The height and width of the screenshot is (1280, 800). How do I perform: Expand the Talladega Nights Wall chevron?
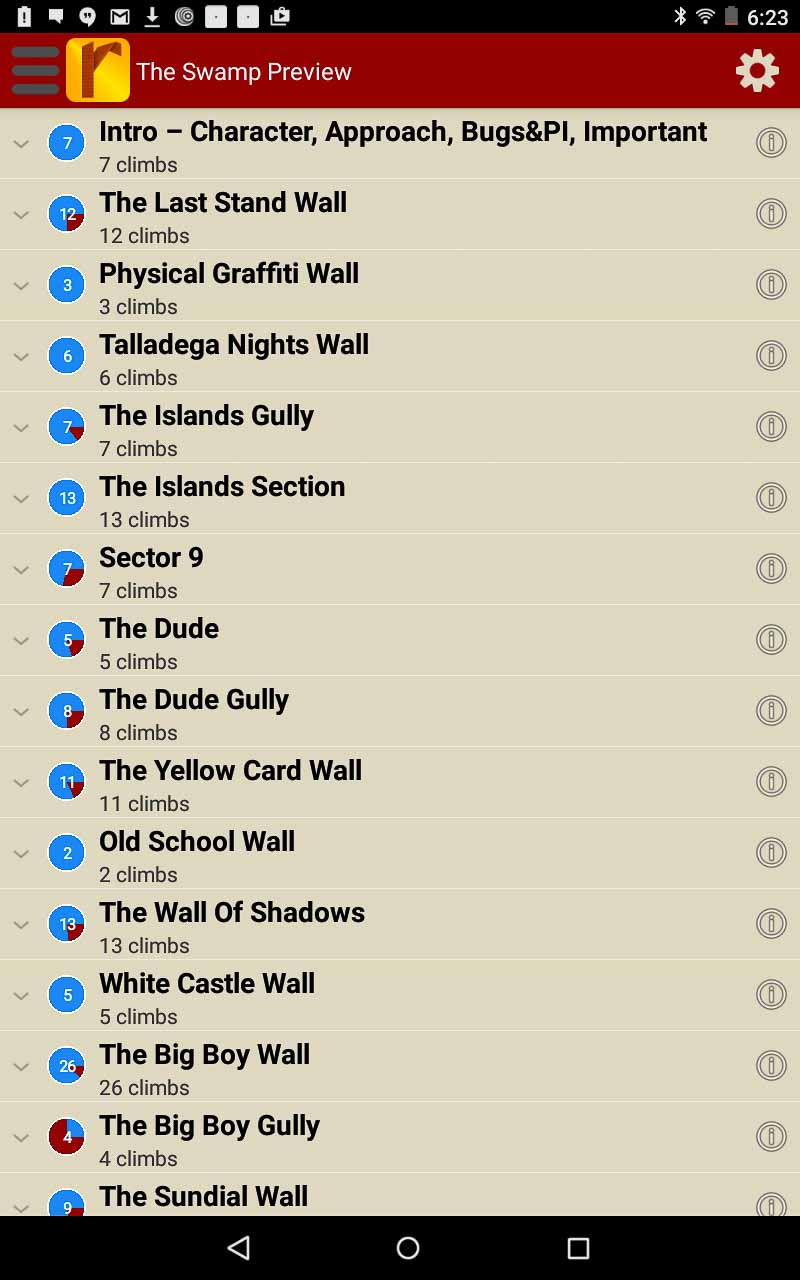point(21,357)
